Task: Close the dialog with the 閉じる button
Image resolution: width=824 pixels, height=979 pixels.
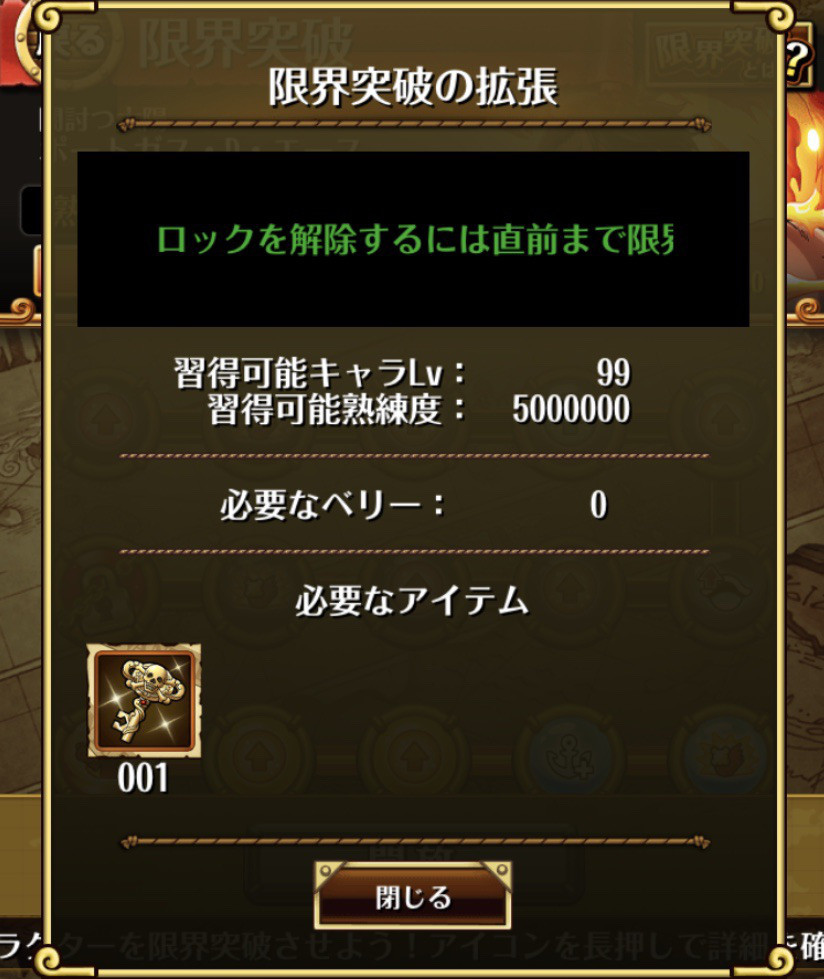Action: pos(412,897)
